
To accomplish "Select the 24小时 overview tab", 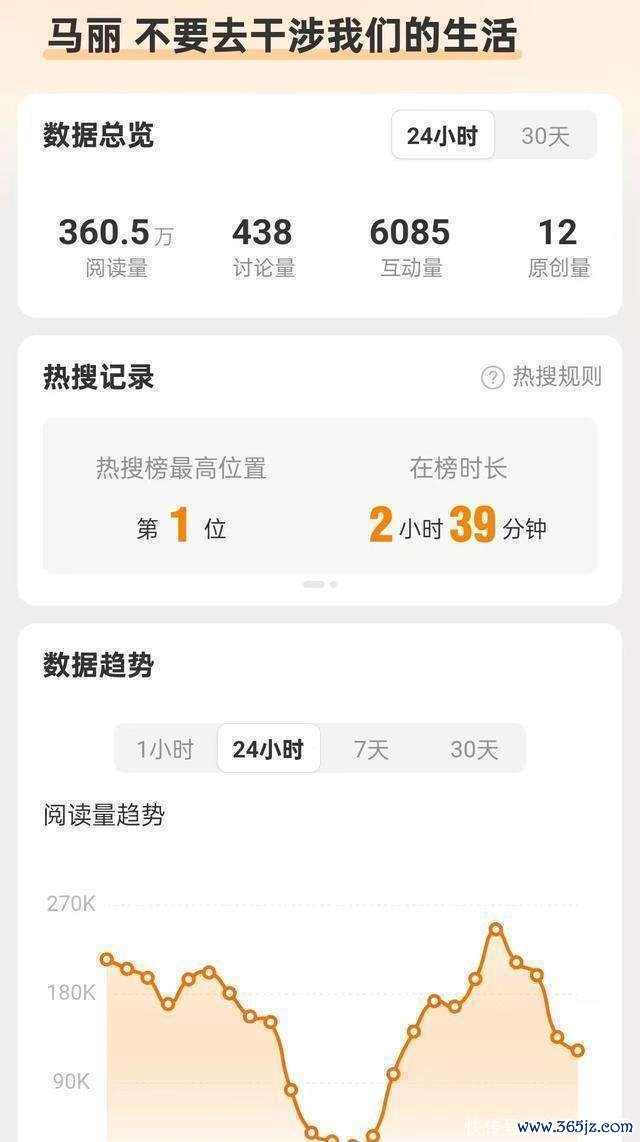I will coord(443,135).
